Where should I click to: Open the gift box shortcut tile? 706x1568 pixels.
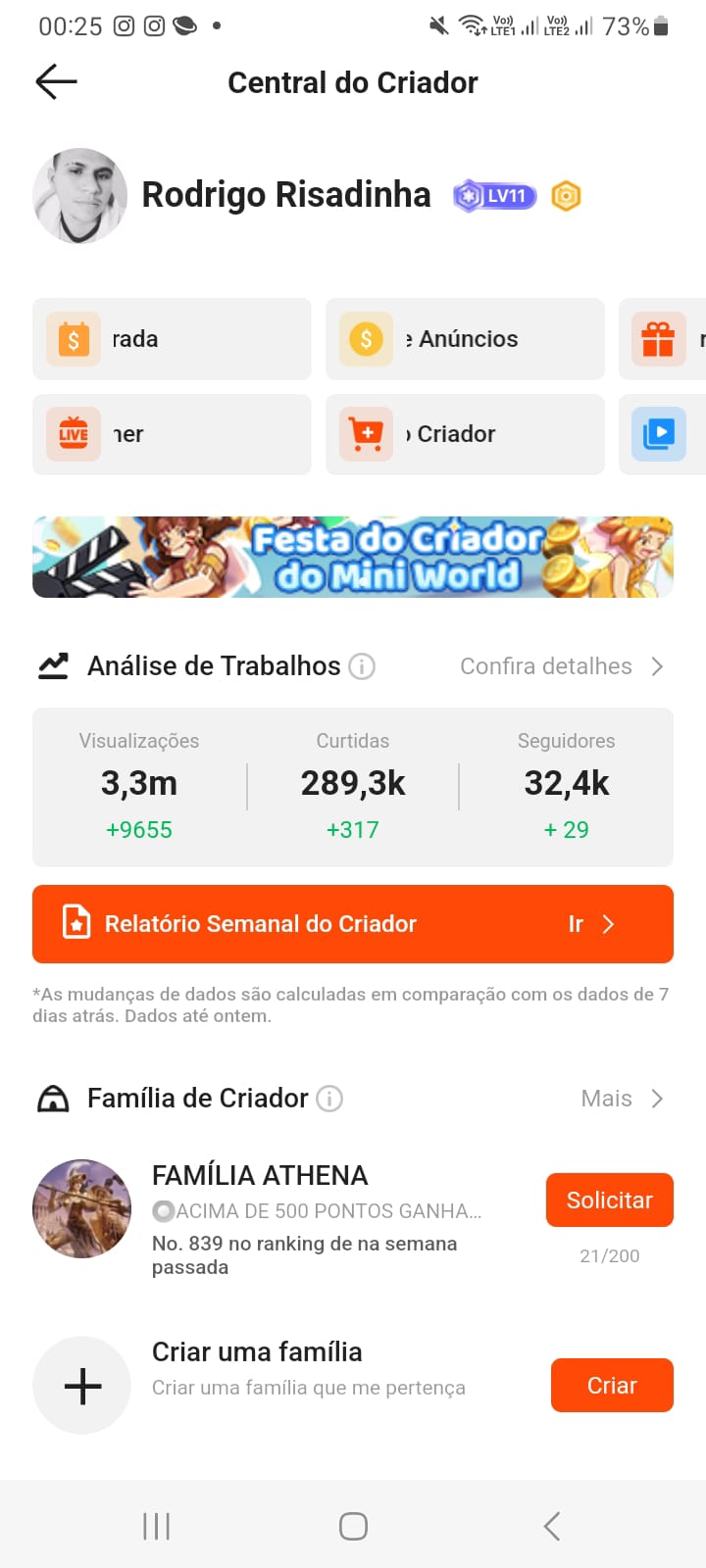pos(662,339)
